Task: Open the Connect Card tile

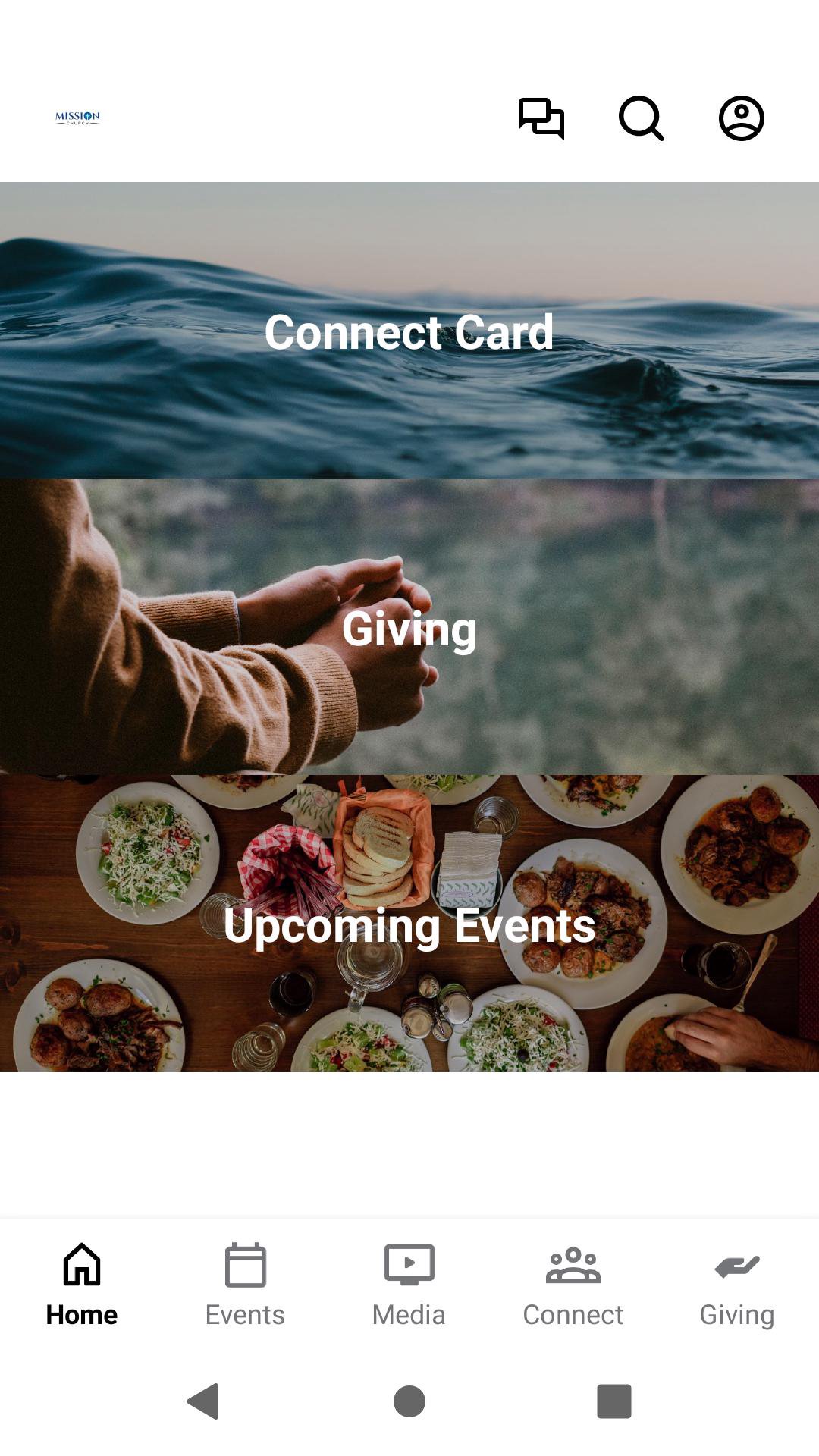Action: (x=409, y=331)
